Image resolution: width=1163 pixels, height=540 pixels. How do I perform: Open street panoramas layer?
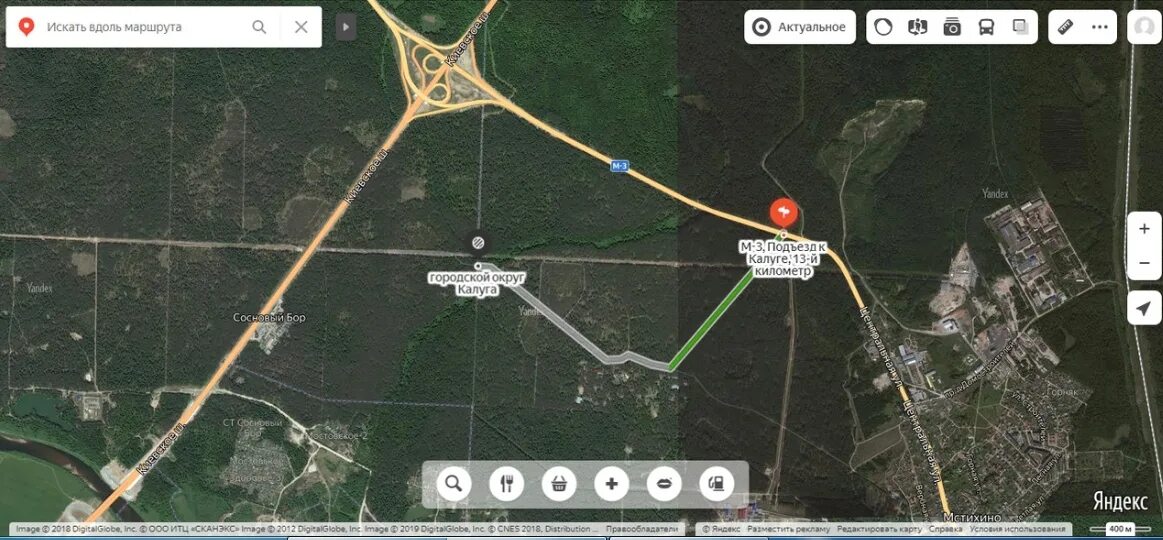(917, 27)
